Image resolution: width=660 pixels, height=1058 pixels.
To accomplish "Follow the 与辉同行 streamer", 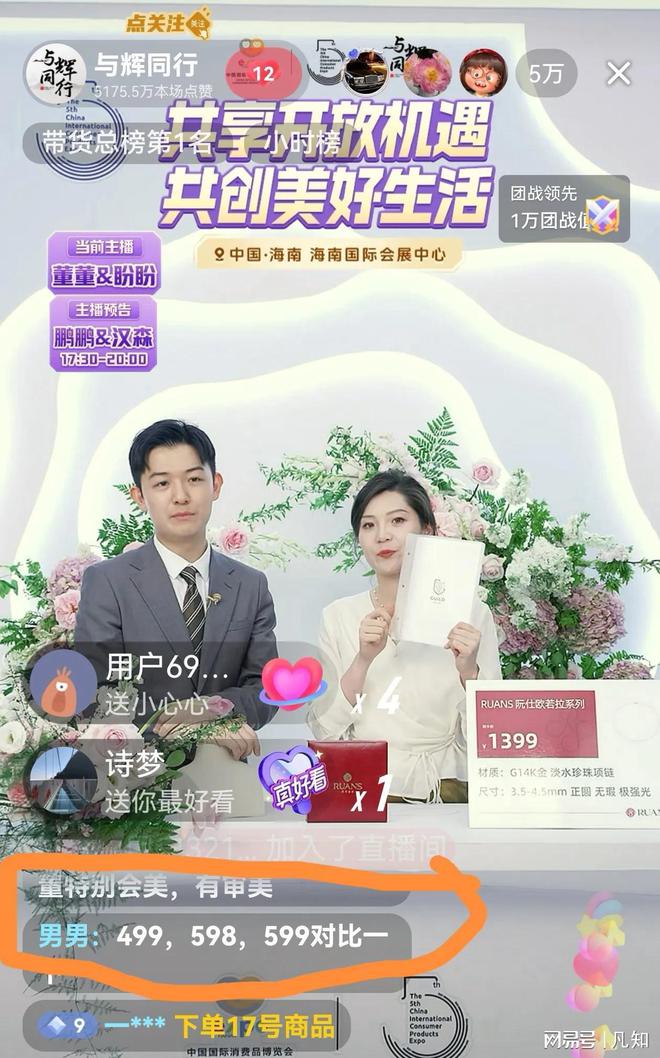I will (263, 73).
